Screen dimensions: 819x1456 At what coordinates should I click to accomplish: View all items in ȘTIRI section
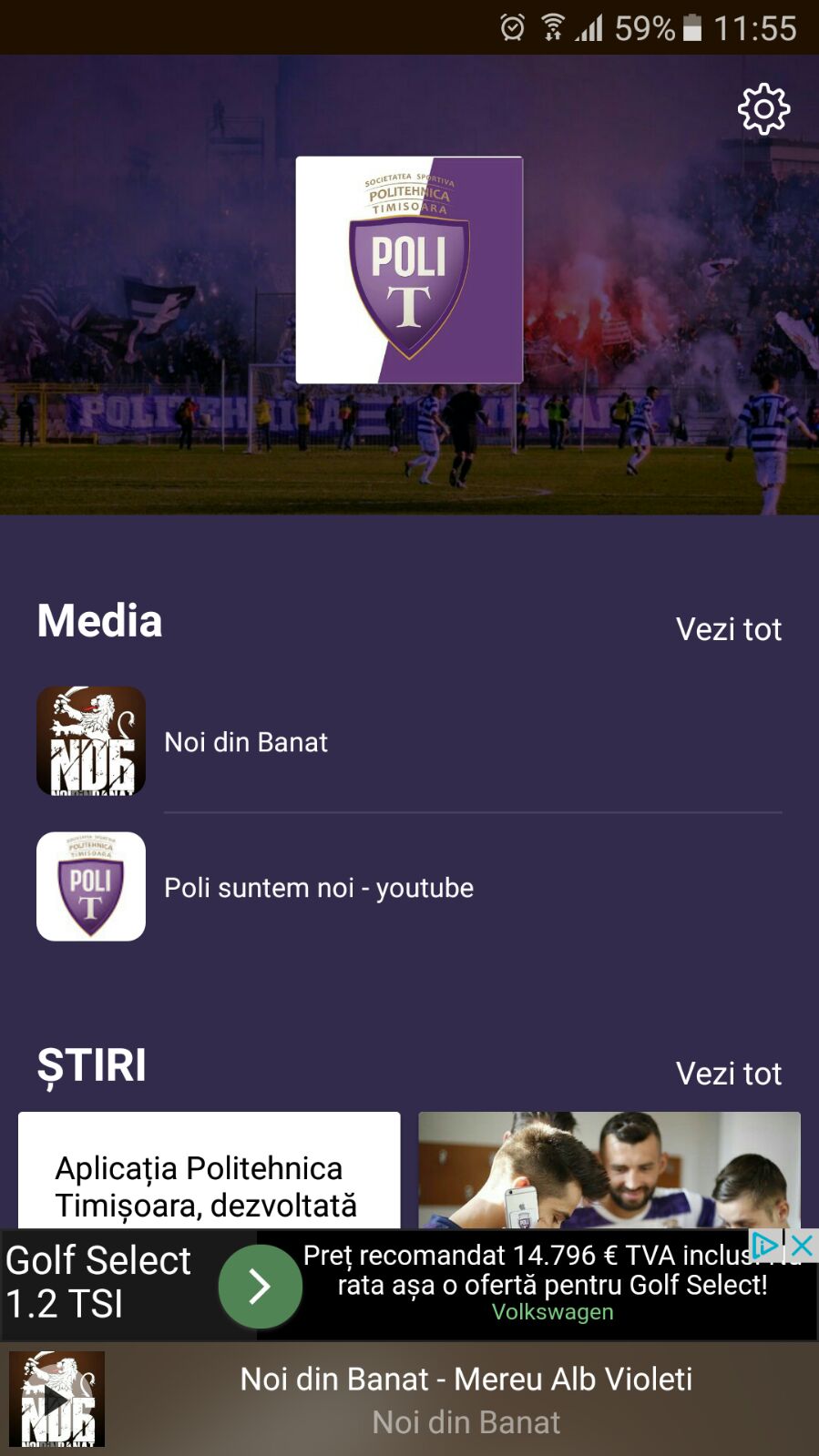(728, 1074)
